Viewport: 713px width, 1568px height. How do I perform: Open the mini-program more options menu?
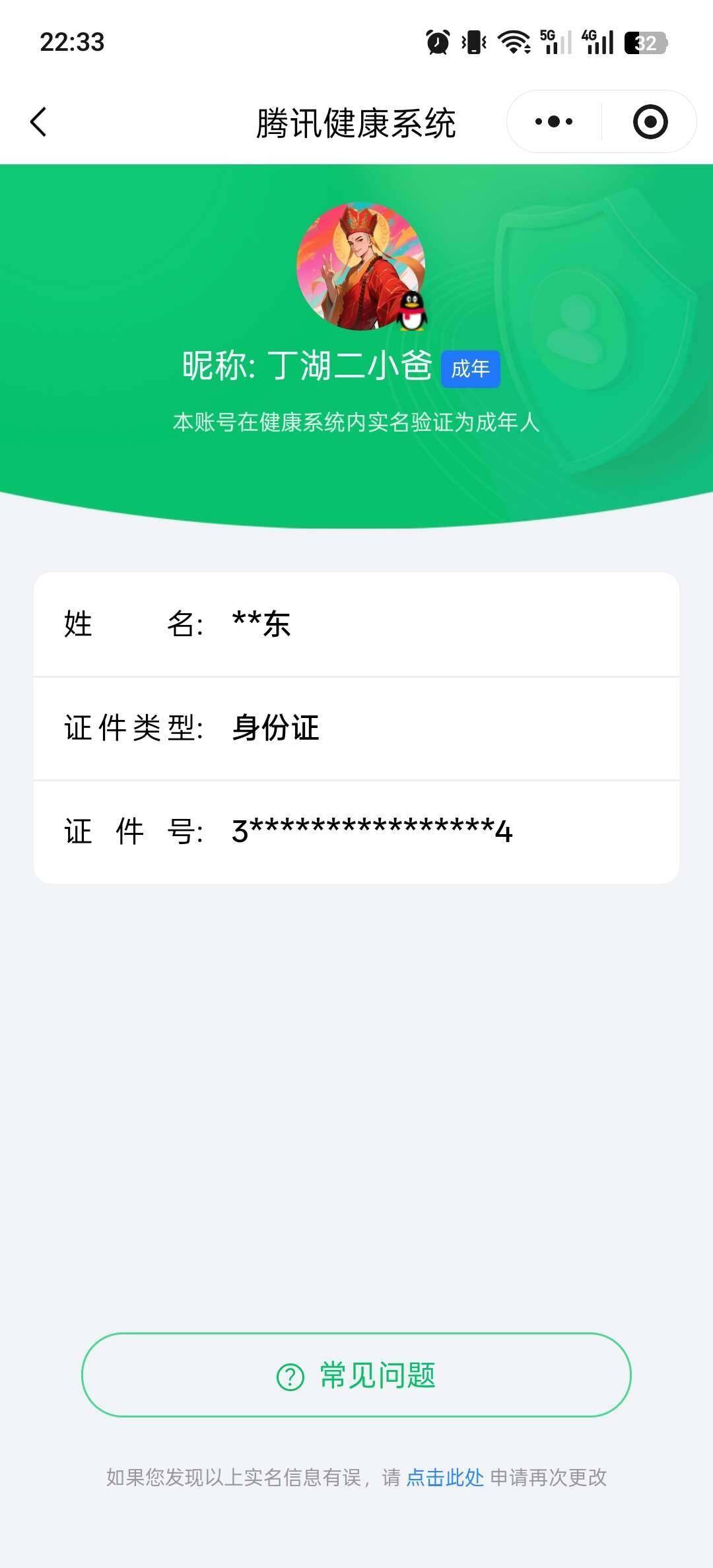[555, 121]
